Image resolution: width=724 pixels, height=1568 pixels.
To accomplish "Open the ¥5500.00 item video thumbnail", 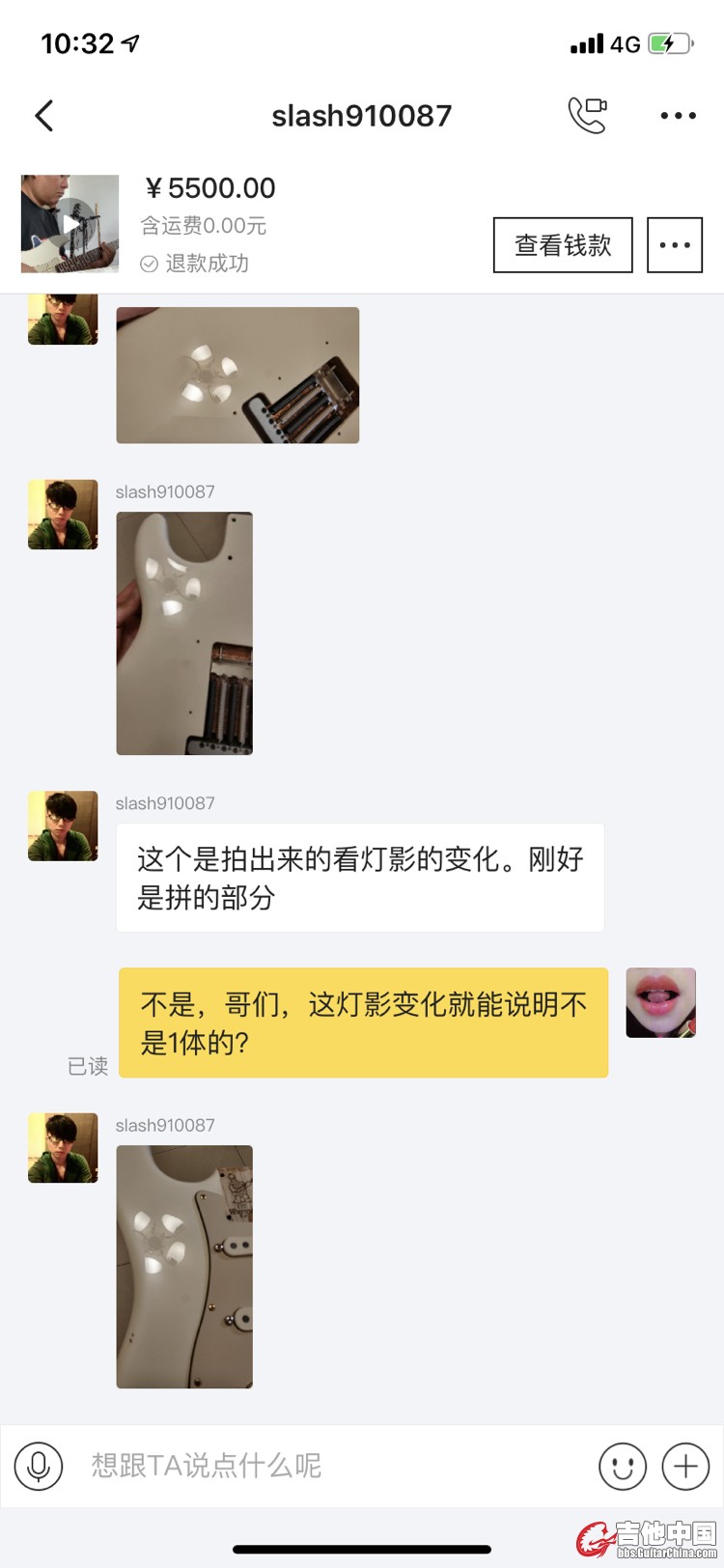I will click(70, 224).
